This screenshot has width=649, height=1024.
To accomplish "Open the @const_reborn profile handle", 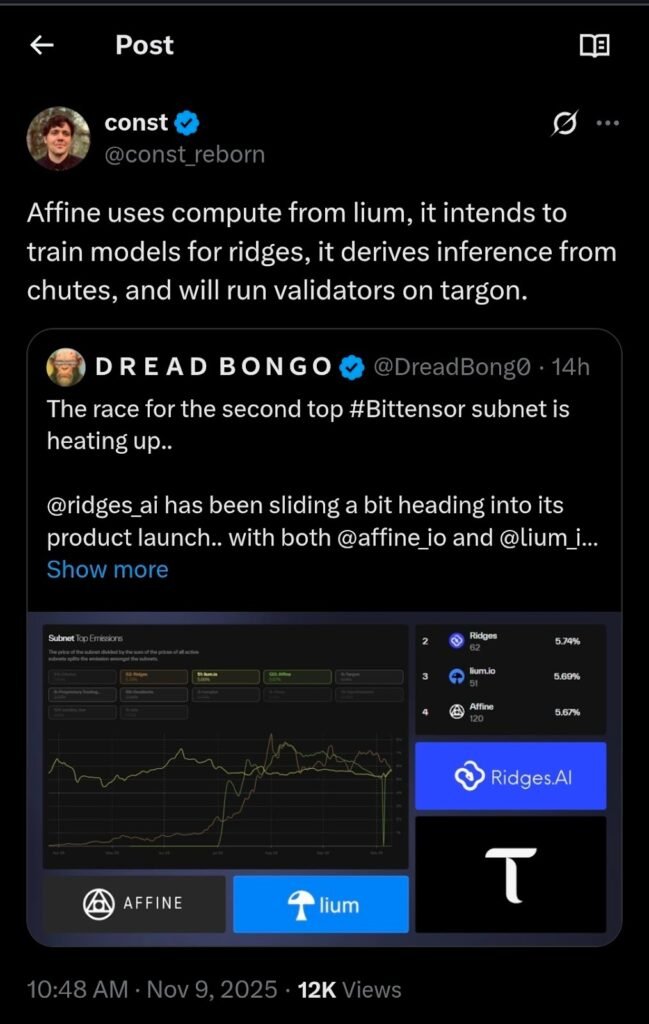I will [x=185, y=155].
